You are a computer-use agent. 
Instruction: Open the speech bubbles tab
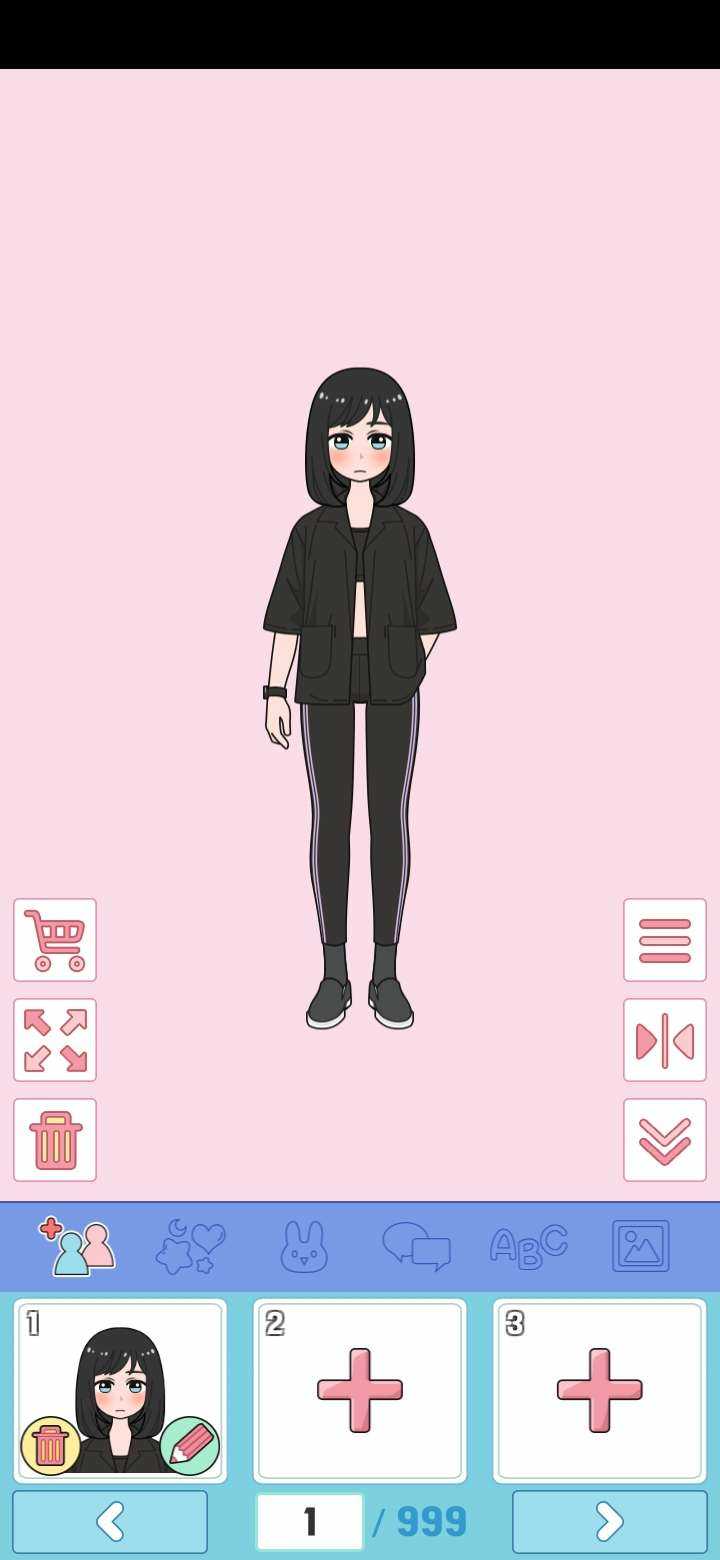pos(416,1246)
